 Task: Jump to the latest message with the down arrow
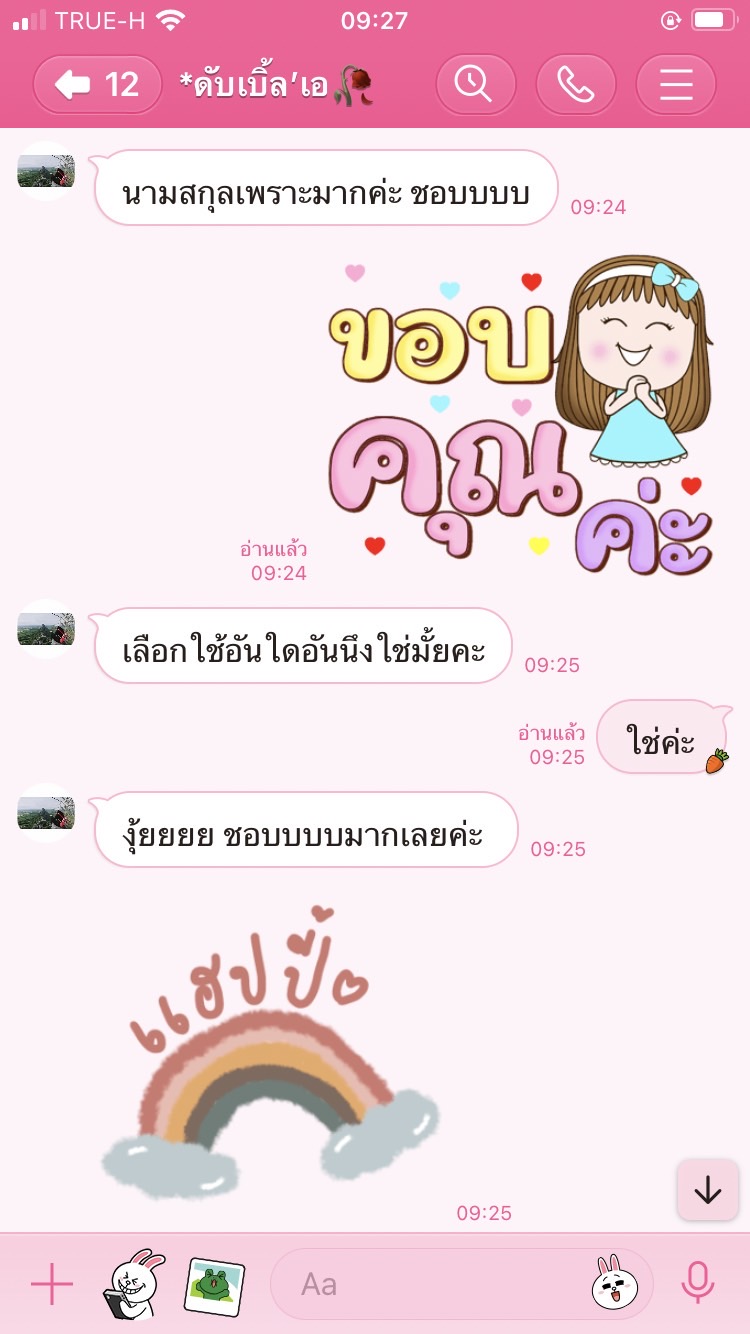click(x=707, y=1190)
